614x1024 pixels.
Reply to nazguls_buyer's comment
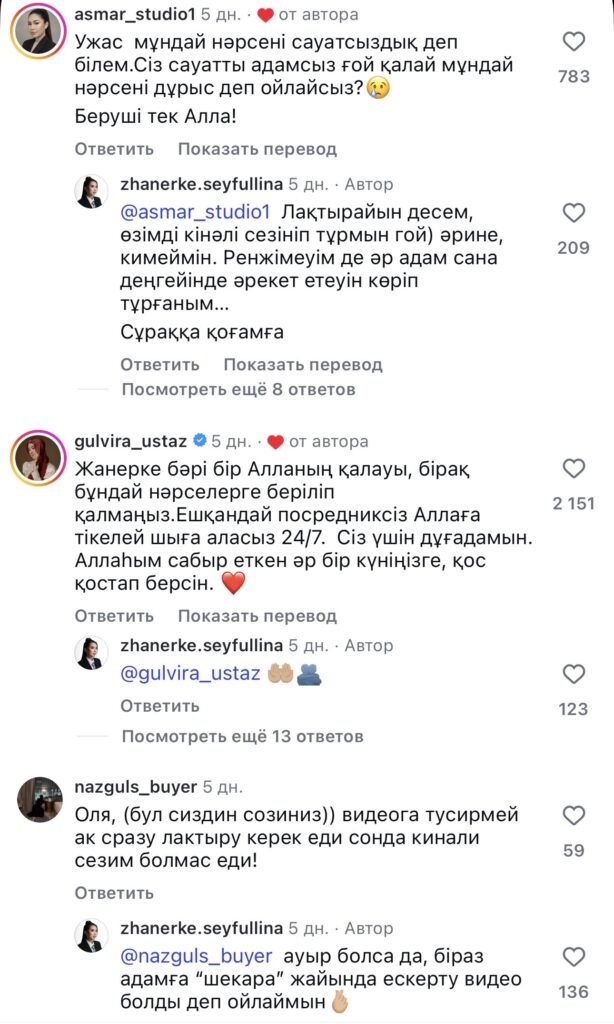point(114,891)
